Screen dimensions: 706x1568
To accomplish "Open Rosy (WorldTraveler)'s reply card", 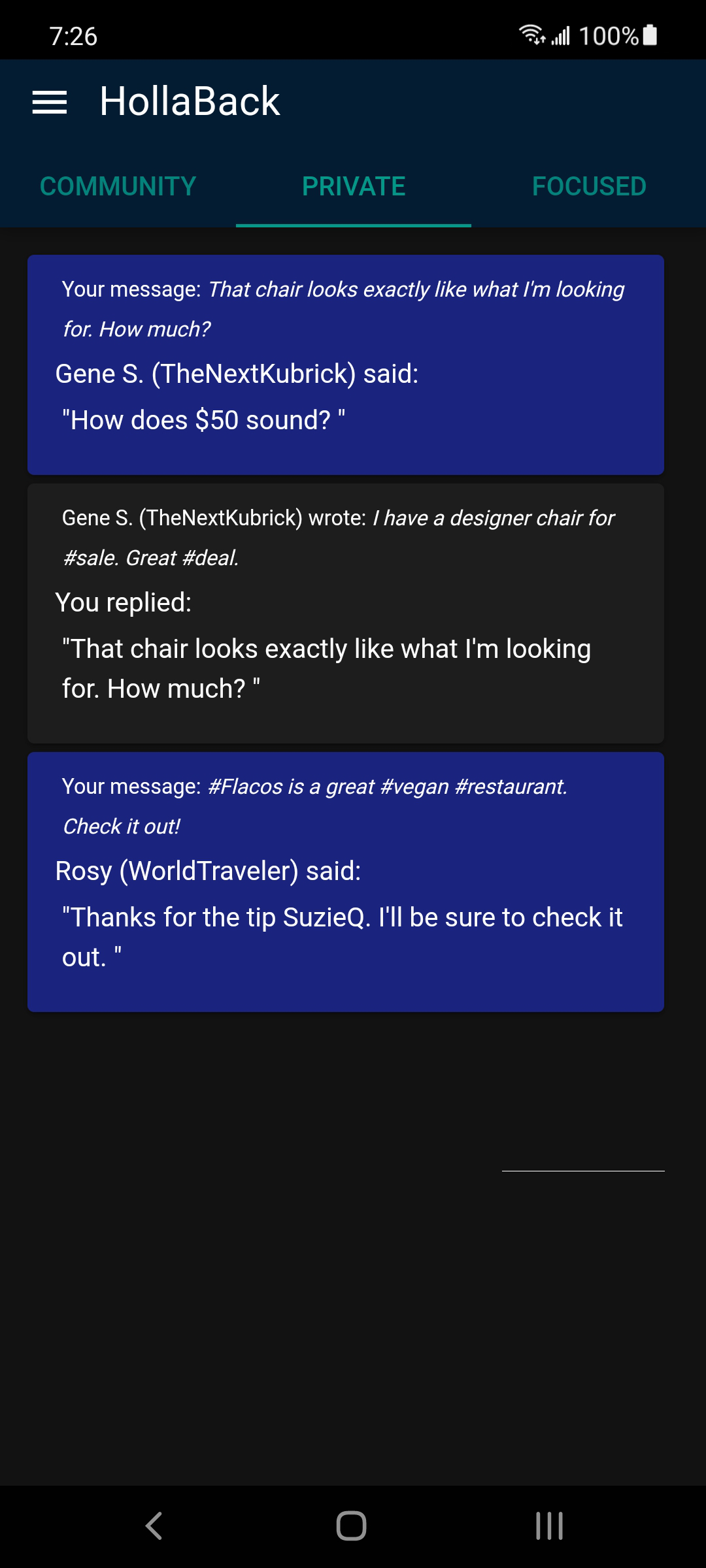I will pyautogui.click(x=346, y=882).
